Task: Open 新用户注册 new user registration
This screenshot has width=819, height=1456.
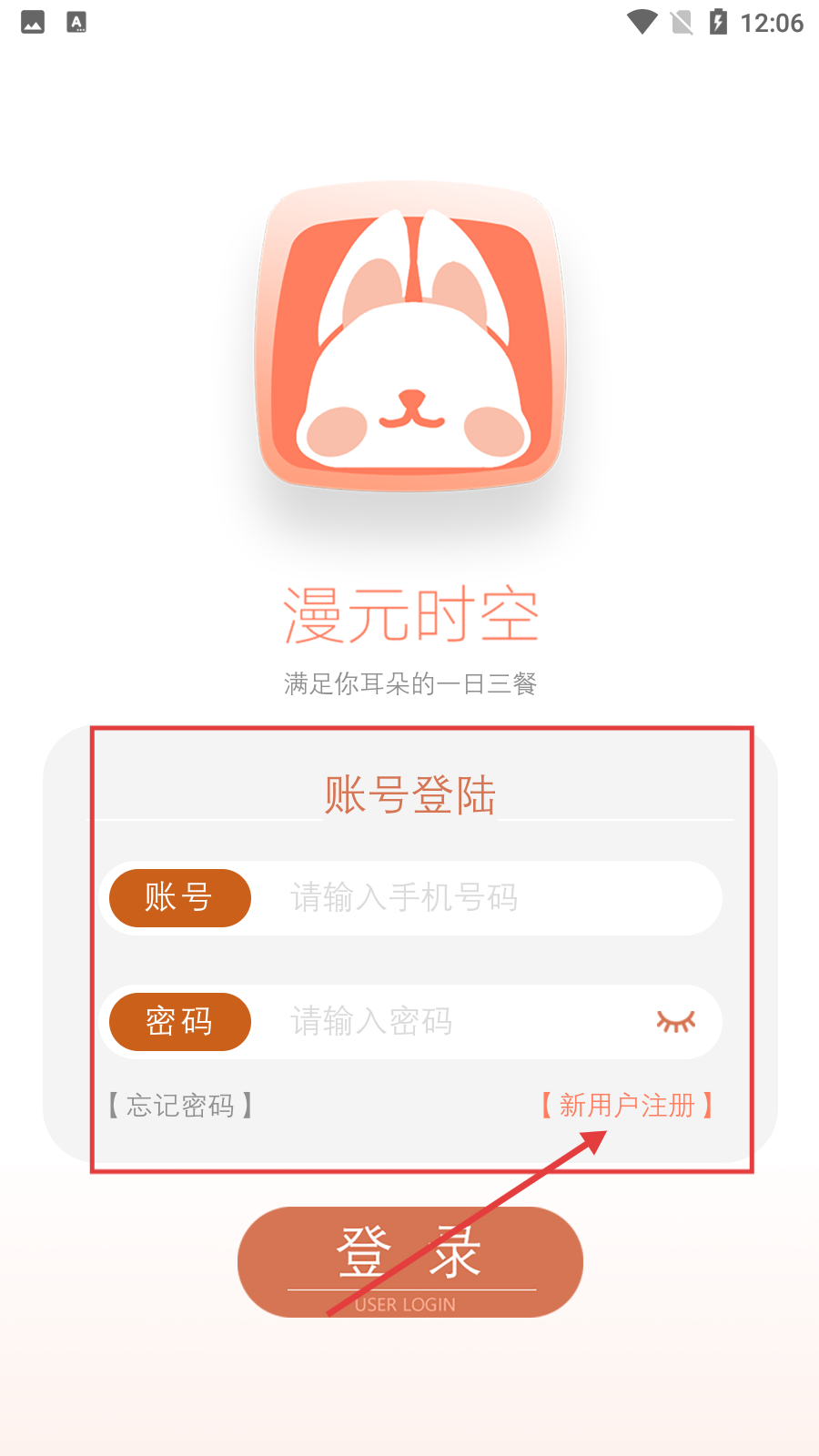Action: 627,1106
